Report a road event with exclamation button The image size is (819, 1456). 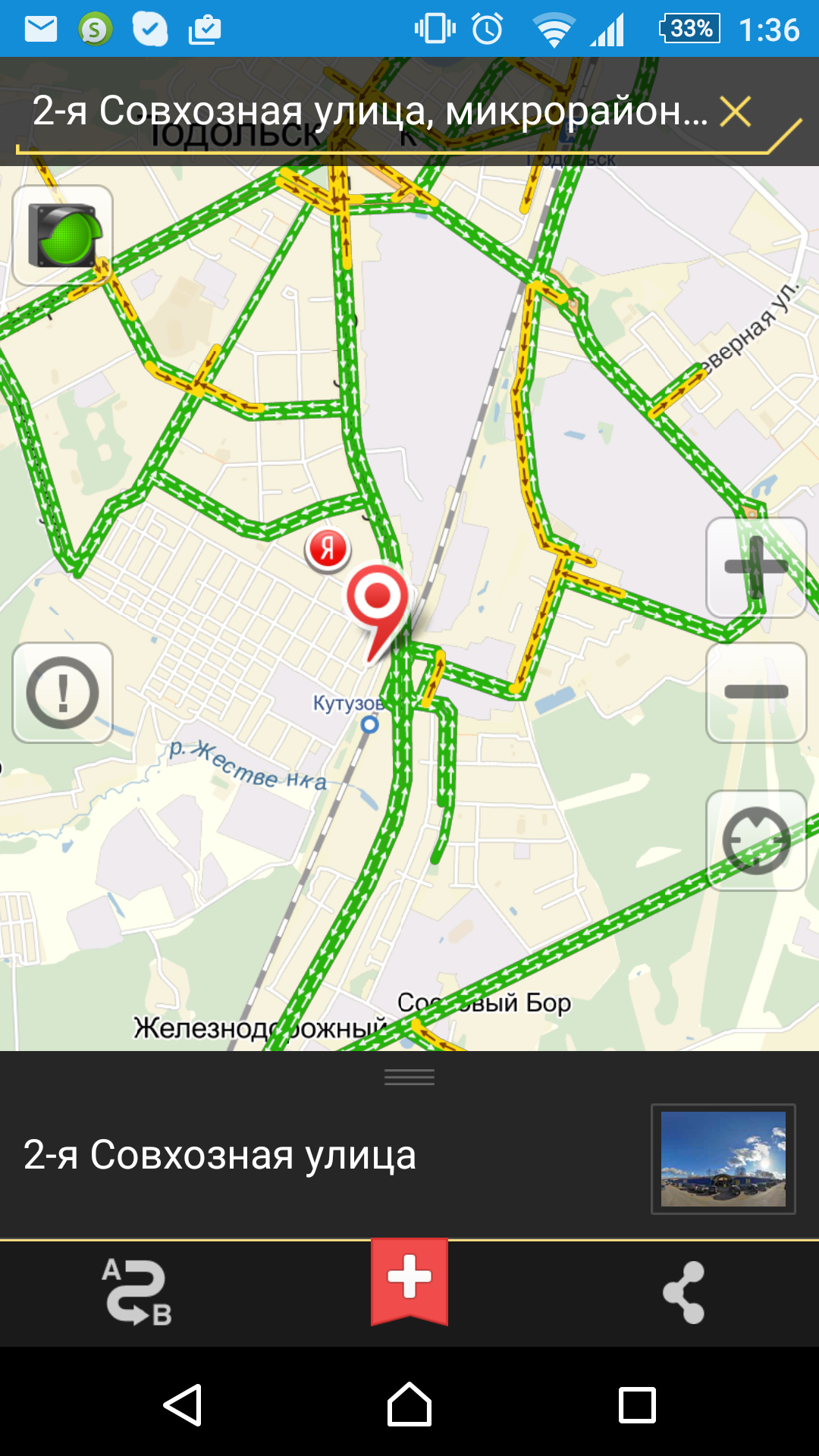(63, 692)
